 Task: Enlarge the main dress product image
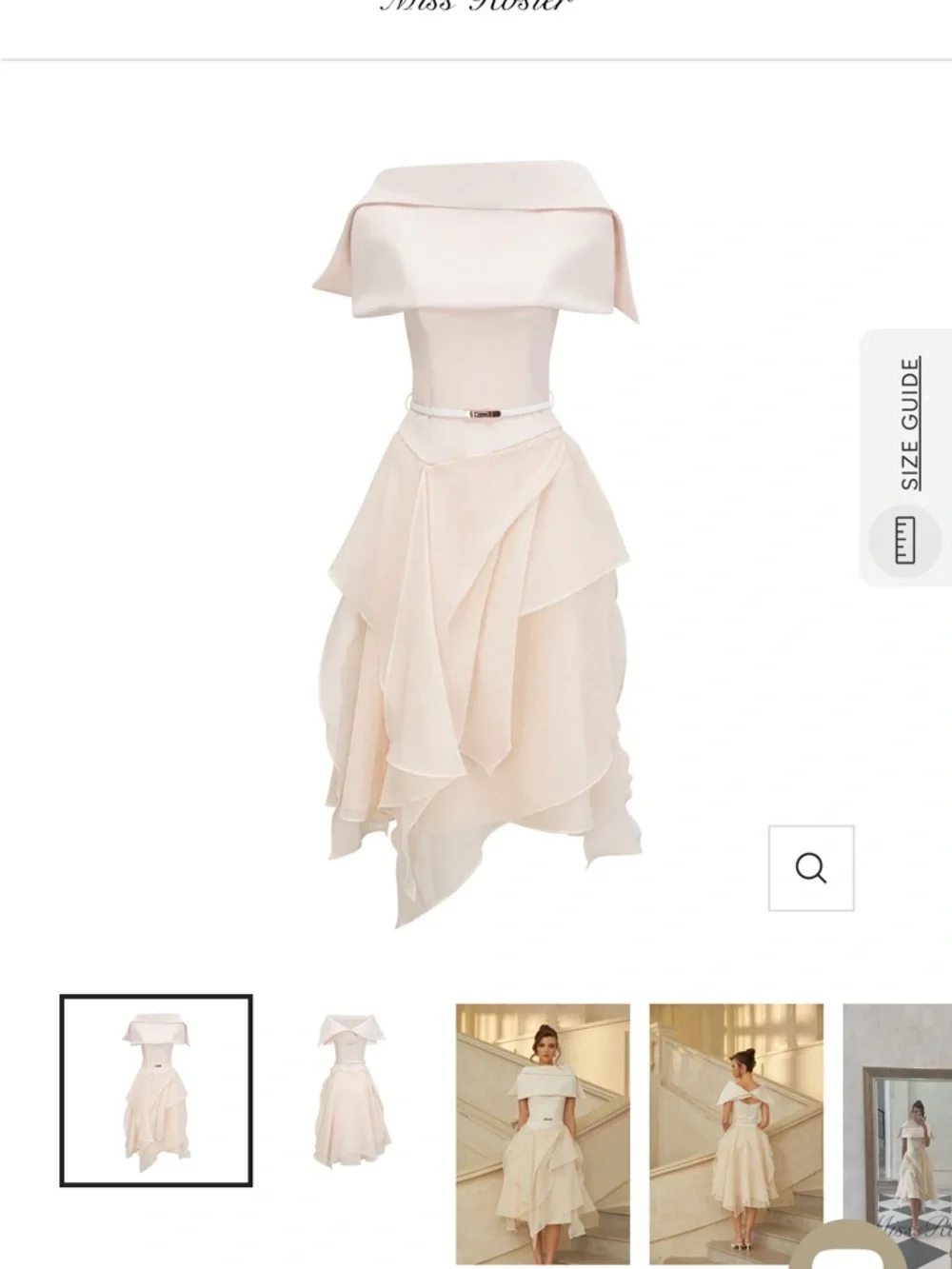point(476,547)
